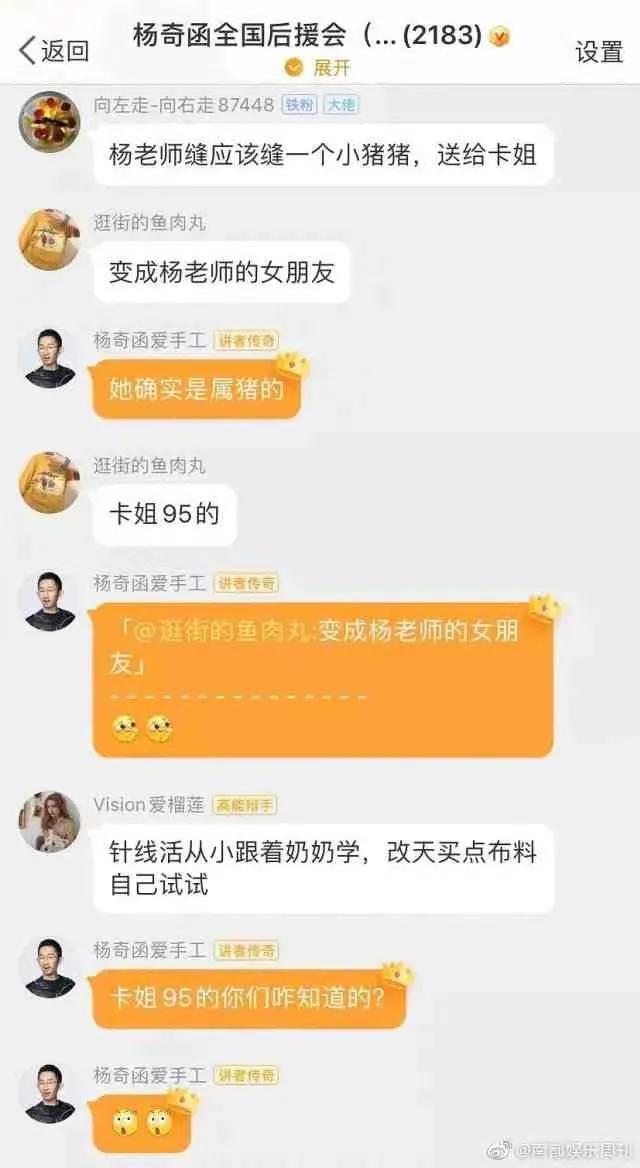Open the avatar of 向左走-向右走 87448
This screenshot has width=640, height=1168.
(49, 122)
